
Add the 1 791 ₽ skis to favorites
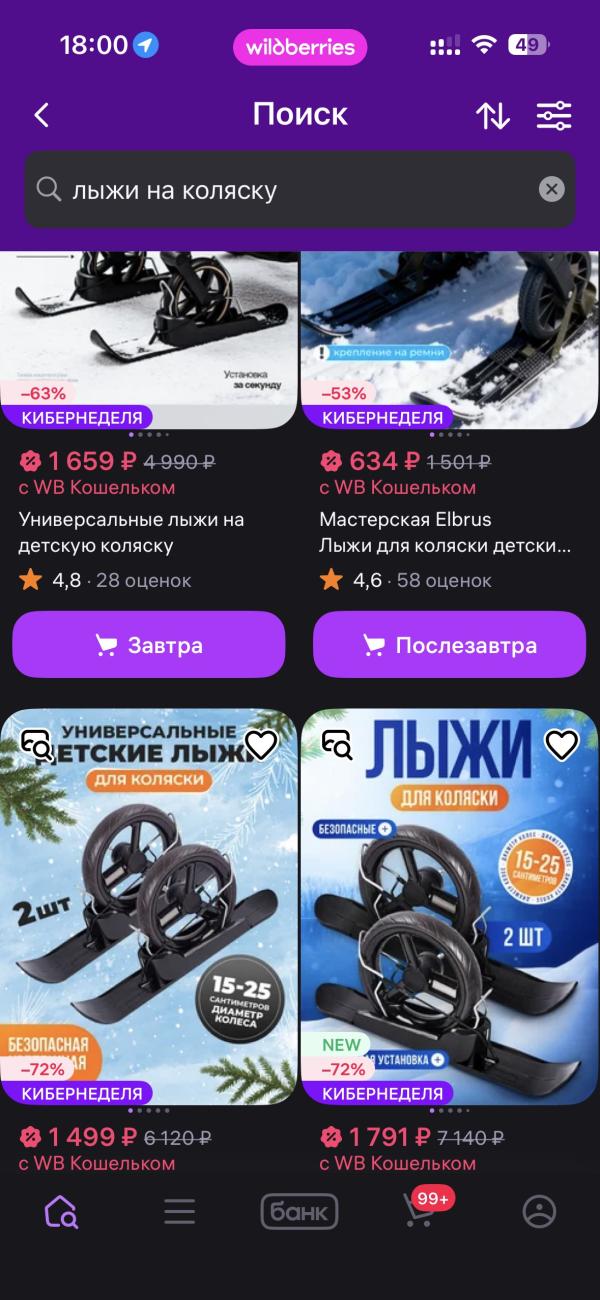point(561,745)
